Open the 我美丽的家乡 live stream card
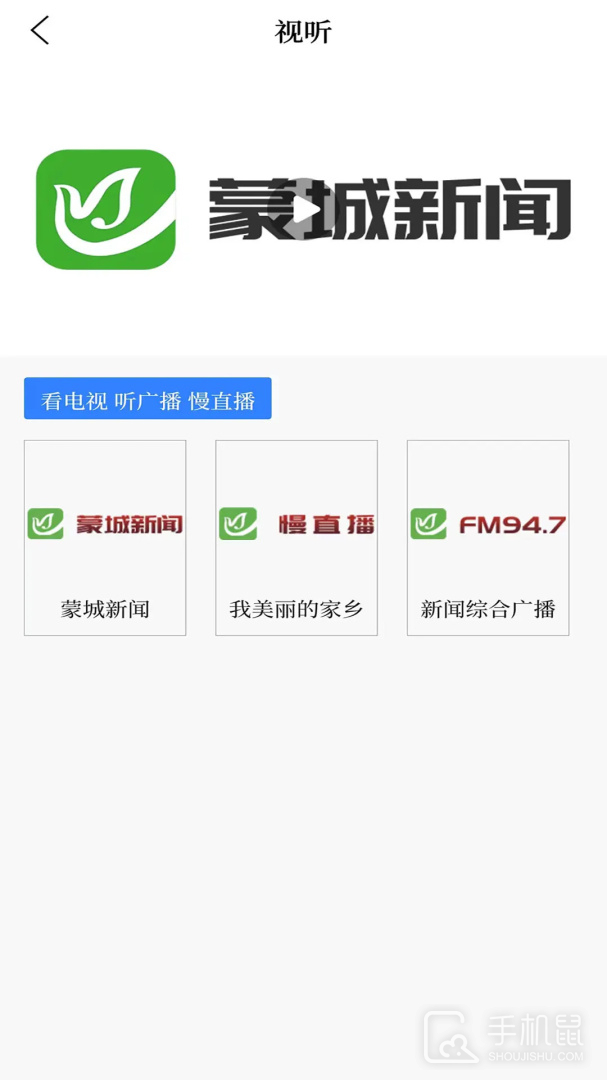 296,538
